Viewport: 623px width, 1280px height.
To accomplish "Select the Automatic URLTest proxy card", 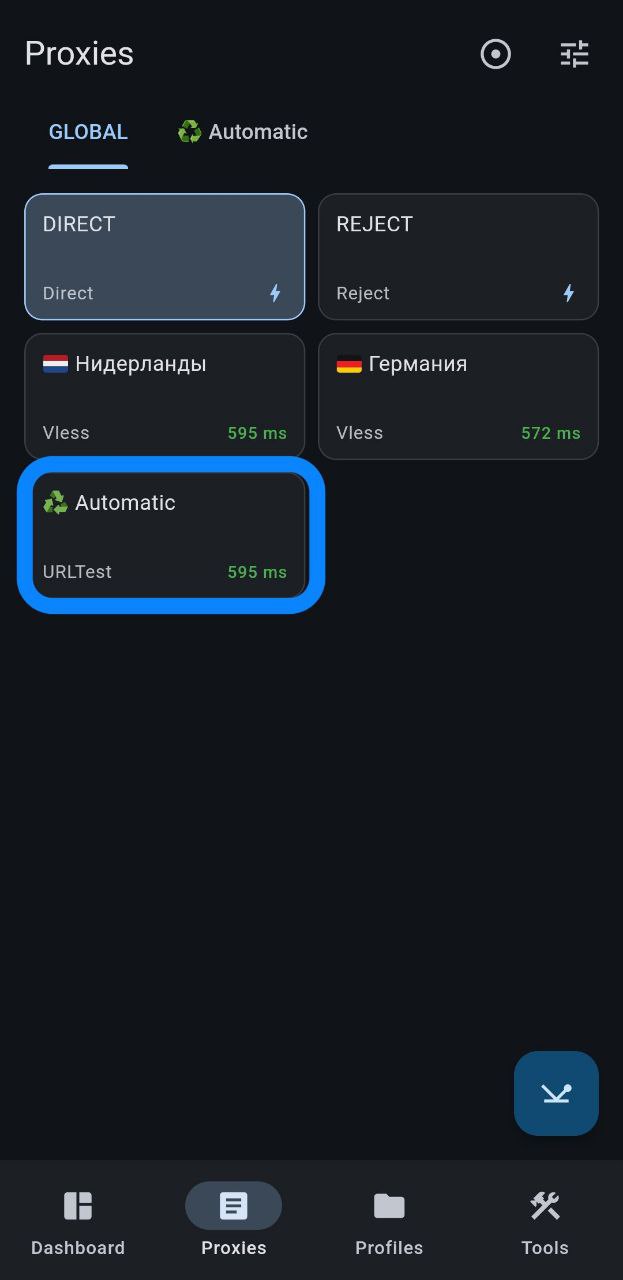I will click(171, 536).
